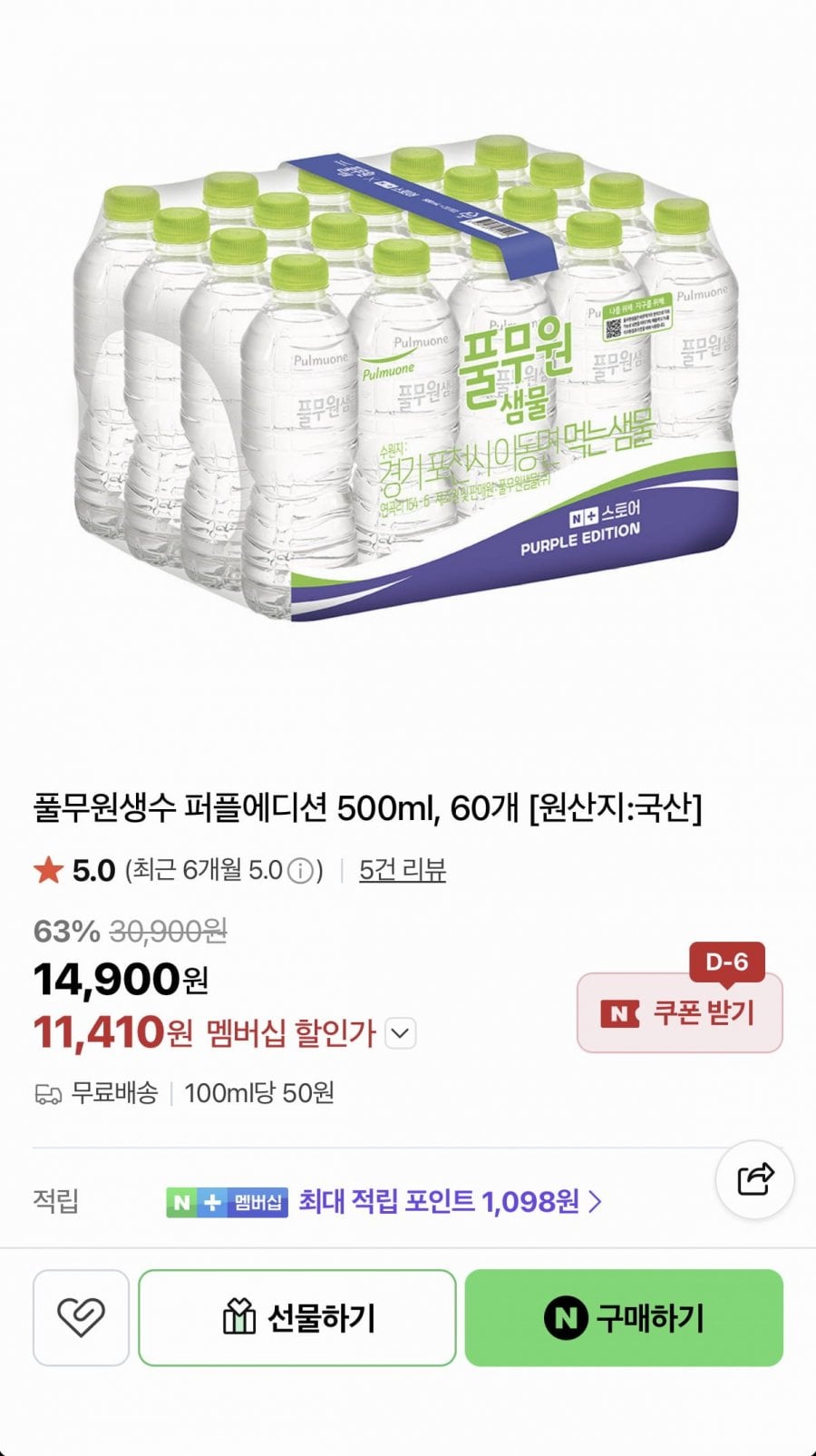Tap 선물하기 to send as gift
The height and width of the screenshot is (1456, 816).
pyautogui.click(x=296, y=1317)
